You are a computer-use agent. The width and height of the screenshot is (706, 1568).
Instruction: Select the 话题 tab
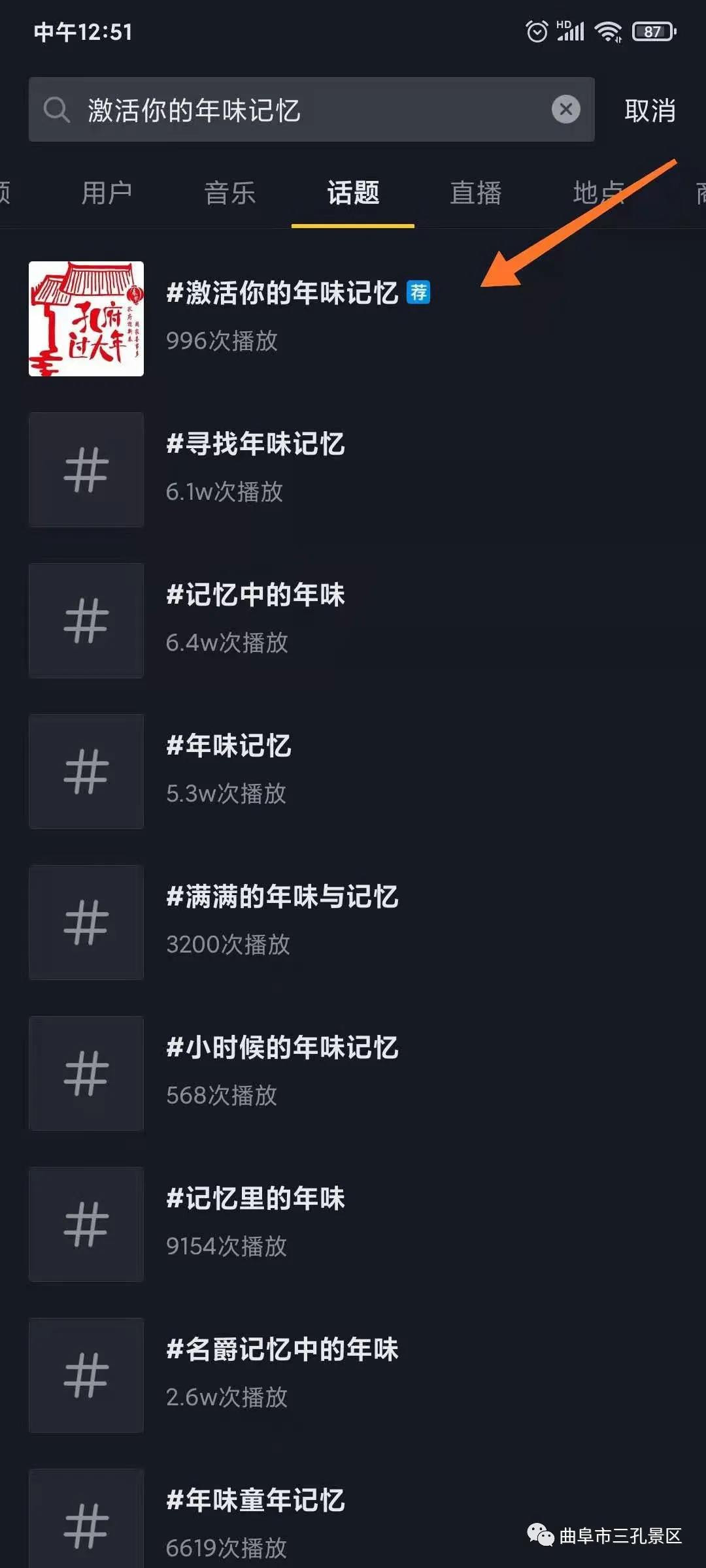pyautogui.click(x=353, y=193)
